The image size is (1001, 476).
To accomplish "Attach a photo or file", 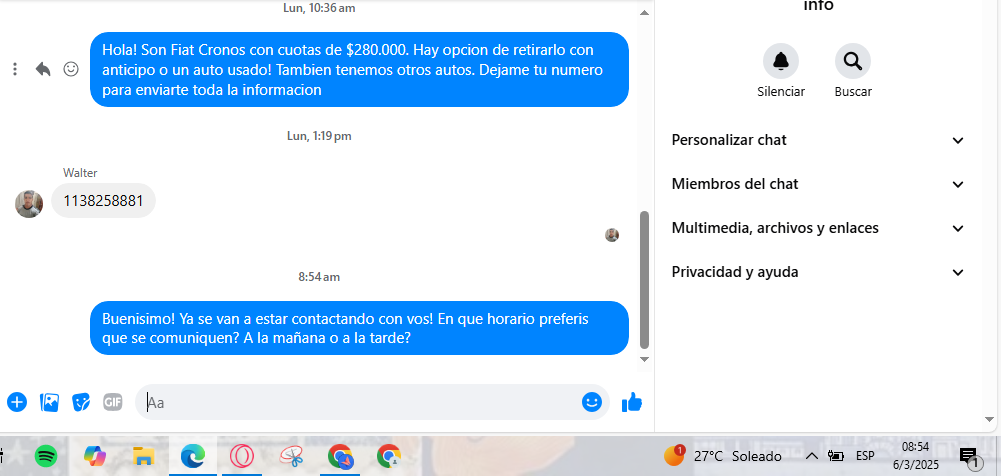I will 49,402.
